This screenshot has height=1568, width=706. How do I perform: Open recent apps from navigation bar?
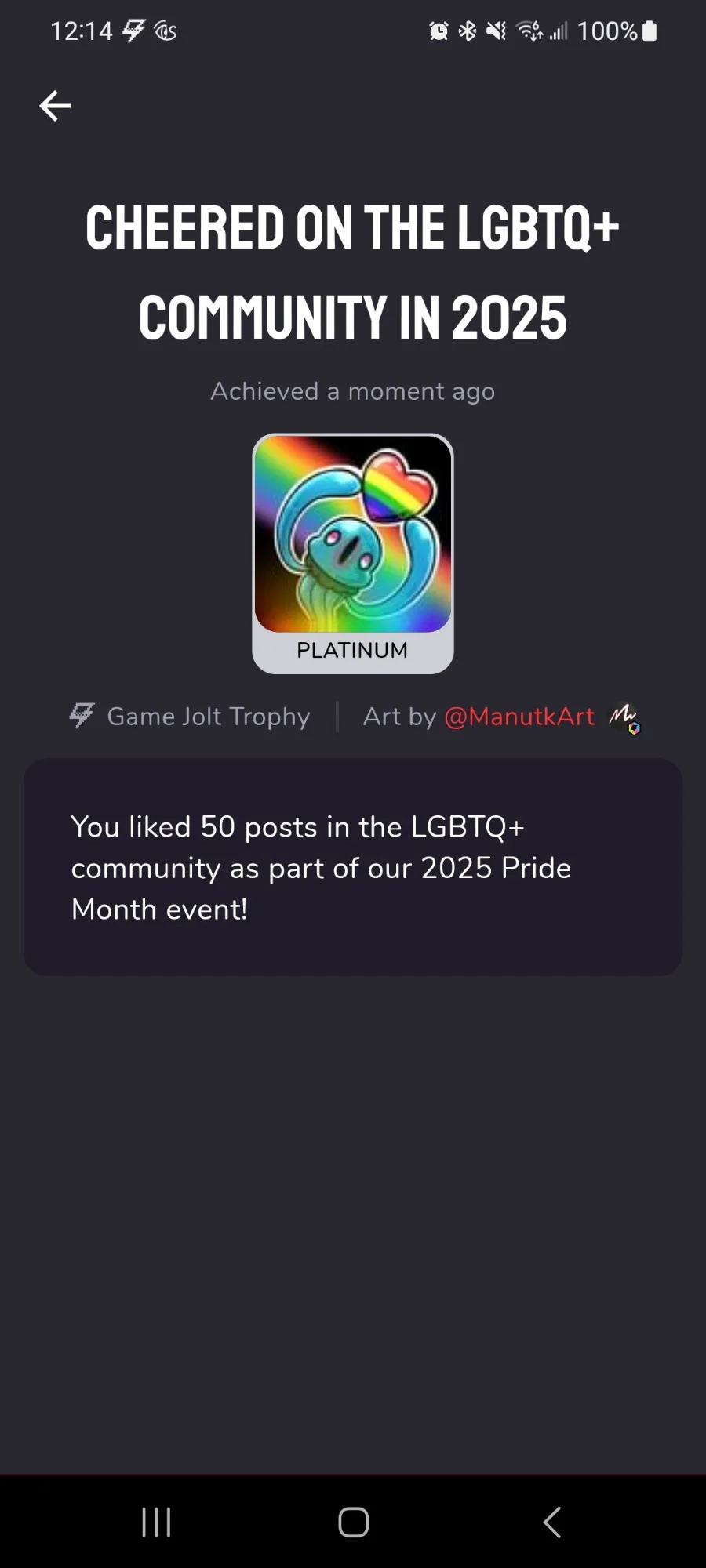pos(156,1523)
